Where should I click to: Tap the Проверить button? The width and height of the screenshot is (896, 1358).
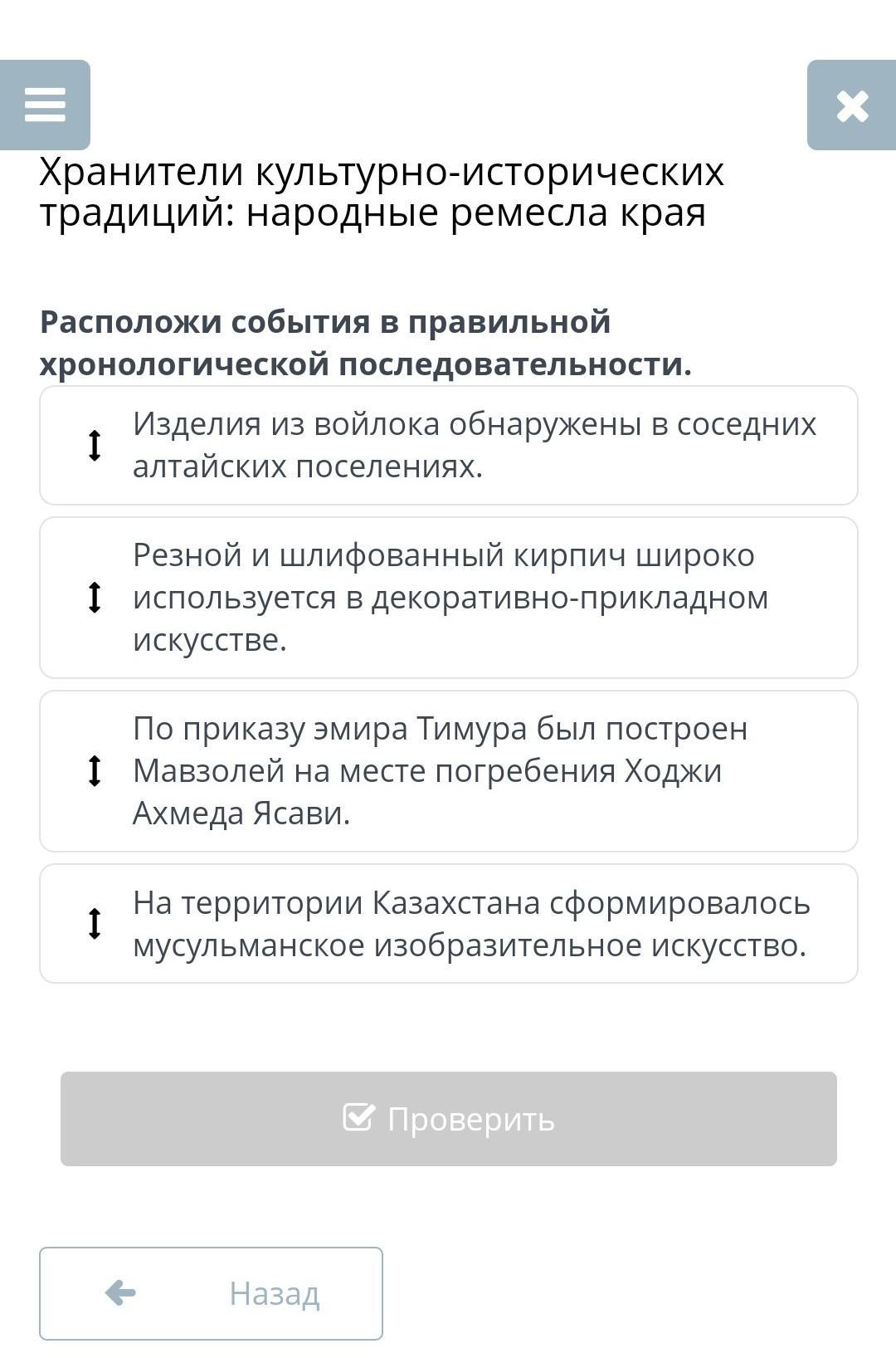448,1119
